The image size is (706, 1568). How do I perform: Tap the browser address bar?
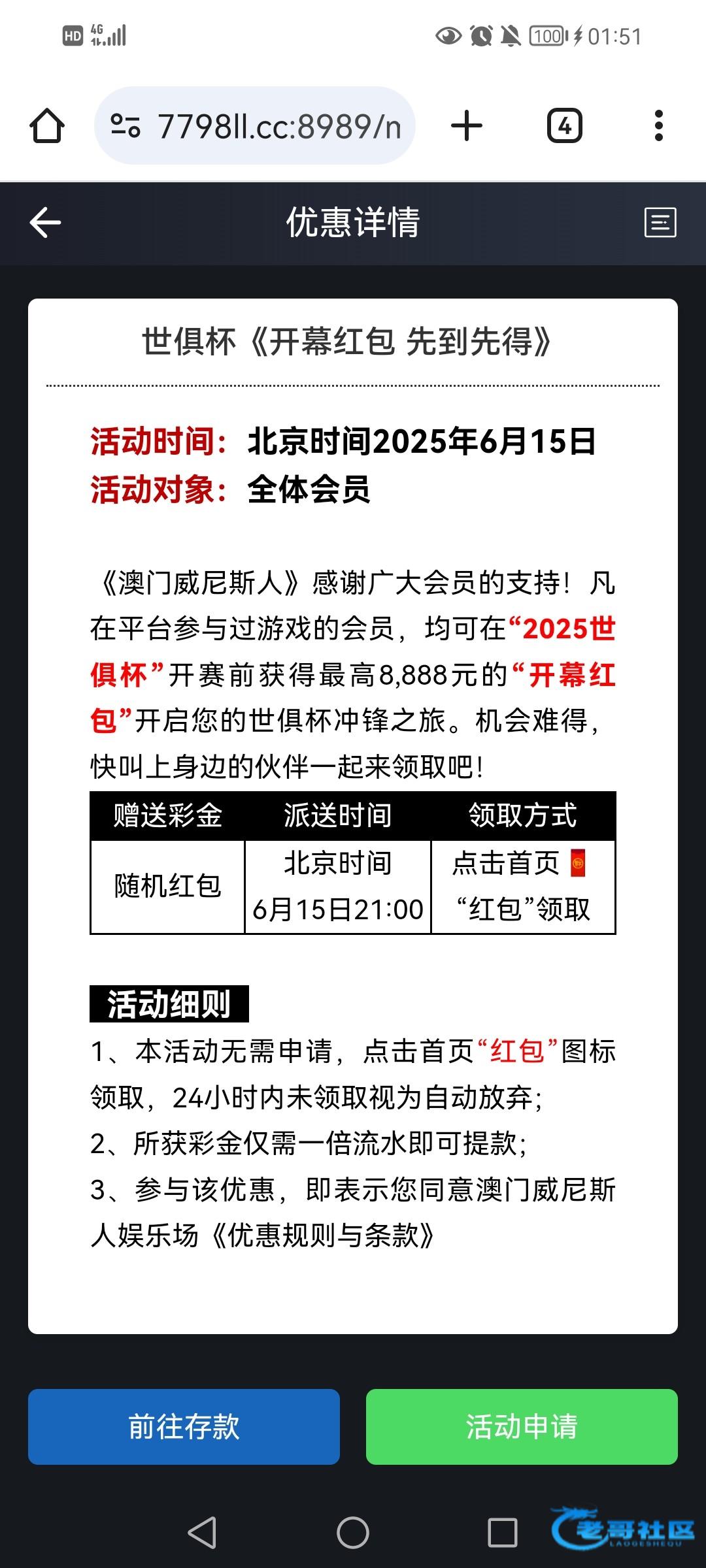click(x=255, y=125)
